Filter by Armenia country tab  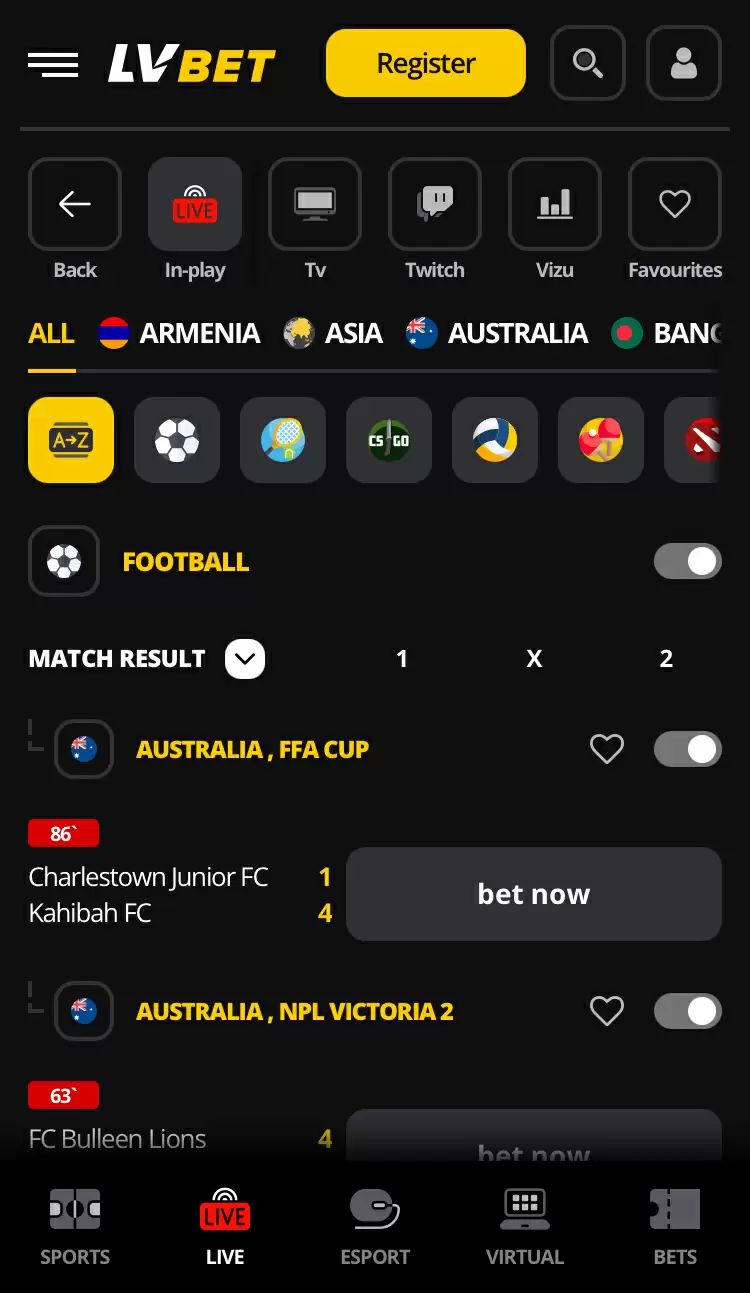coord(180,333)
